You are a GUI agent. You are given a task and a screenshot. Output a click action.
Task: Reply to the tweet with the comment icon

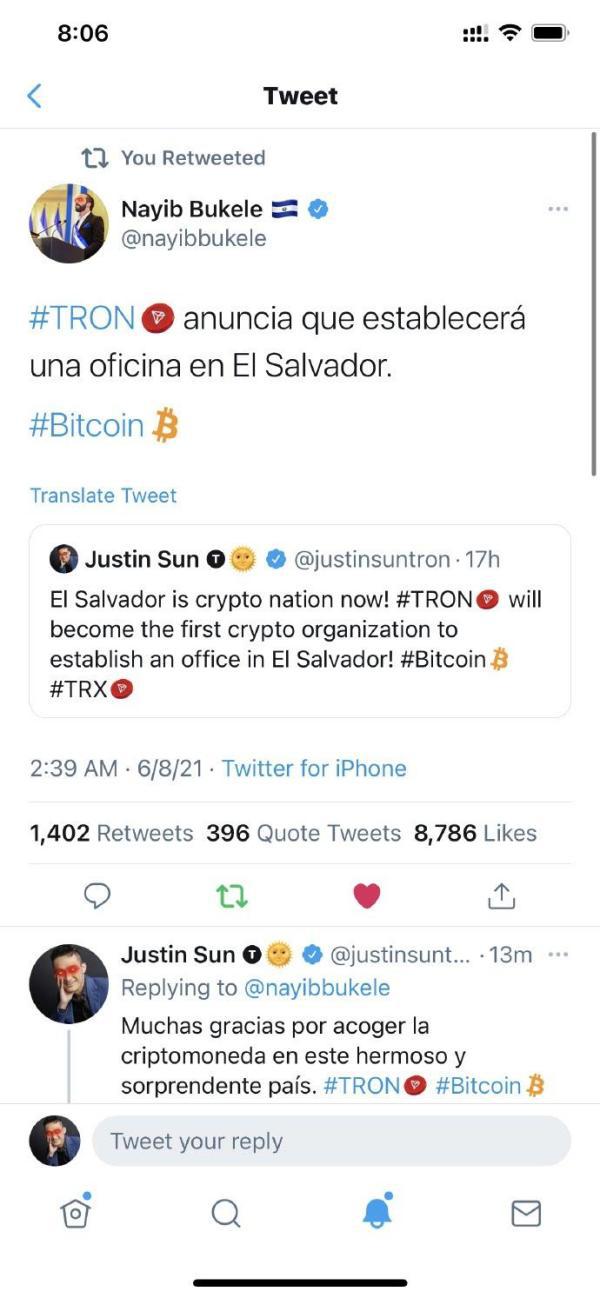click(x=97, y=896)
